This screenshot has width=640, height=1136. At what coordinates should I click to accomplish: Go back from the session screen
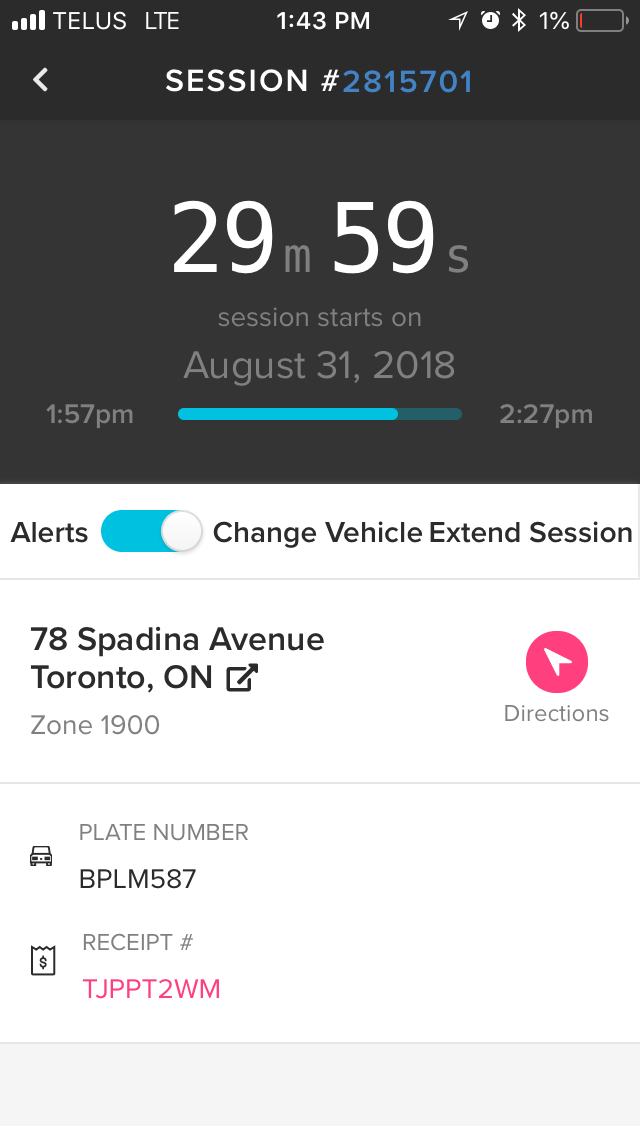41,81
